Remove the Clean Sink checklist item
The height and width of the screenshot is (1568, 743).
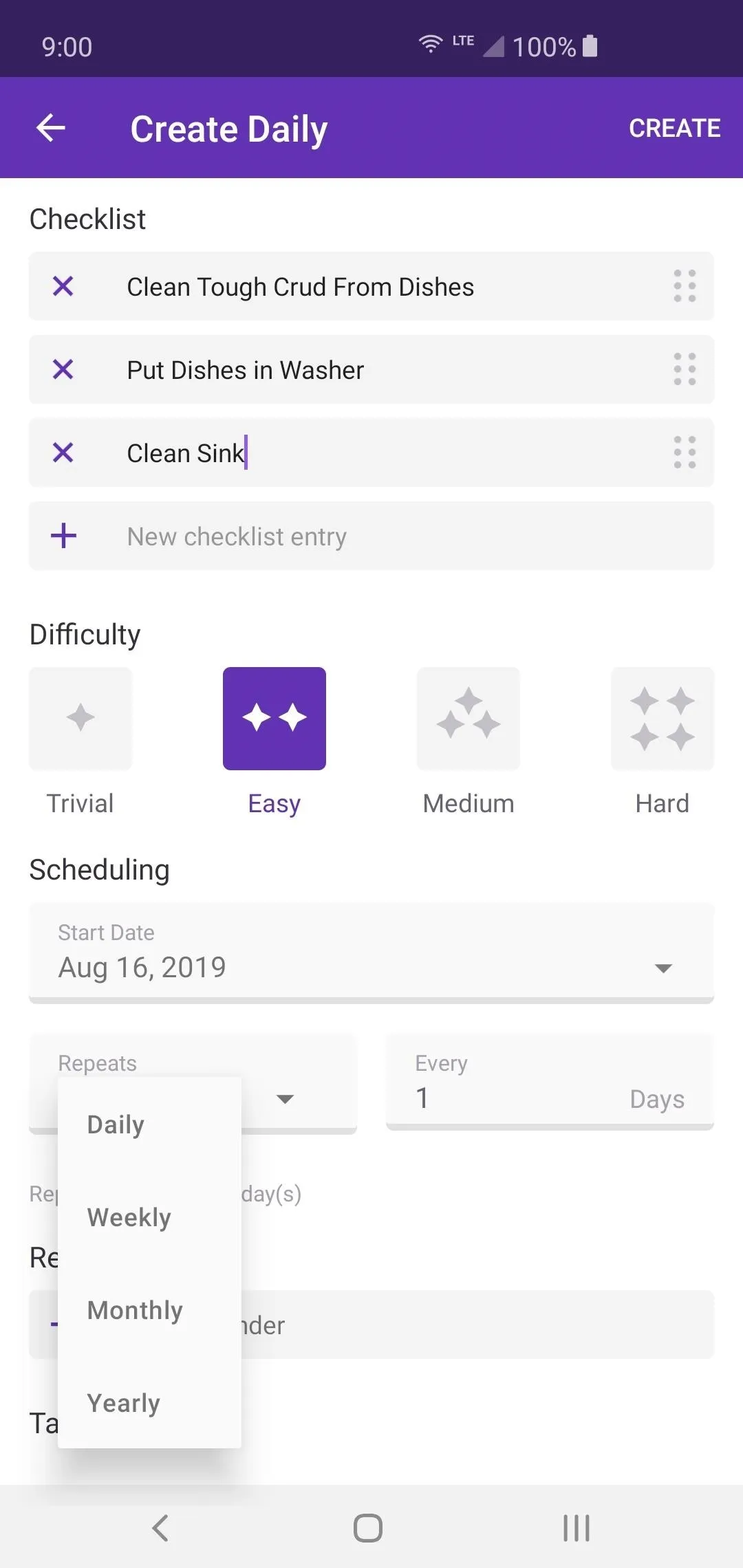[63, 453]
